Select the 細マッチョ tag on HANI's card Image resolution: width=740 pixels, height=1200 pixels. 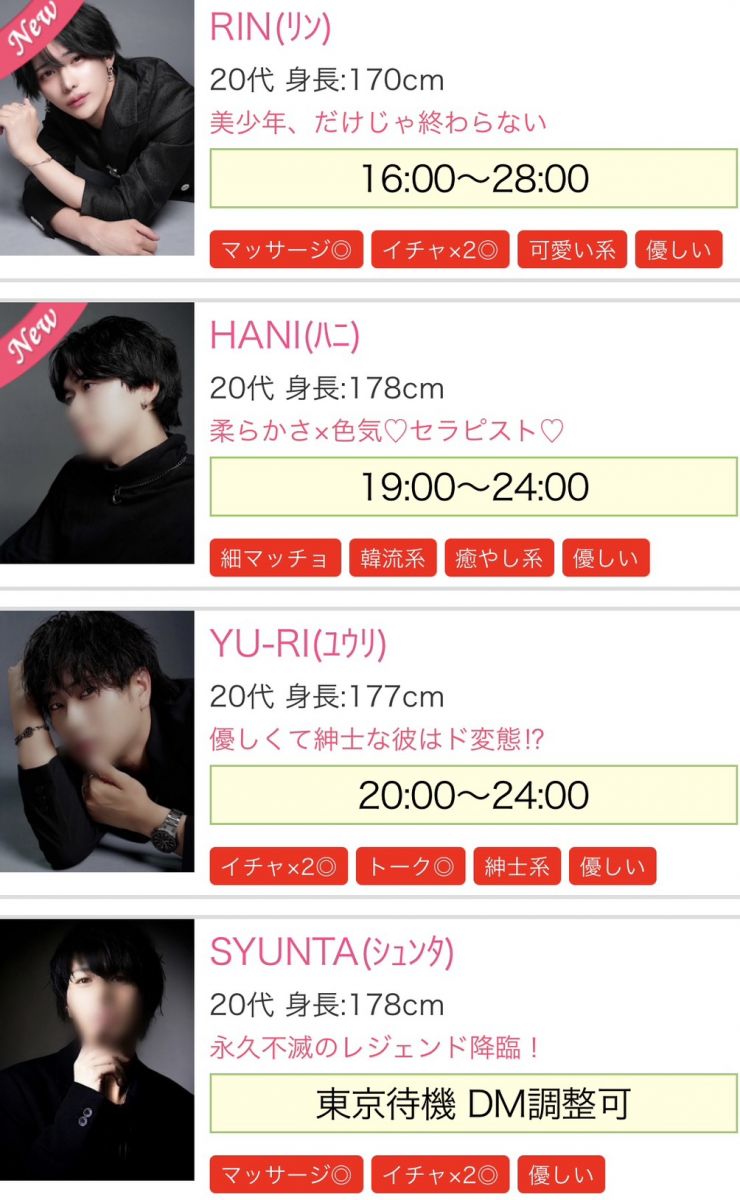[275, 558]
